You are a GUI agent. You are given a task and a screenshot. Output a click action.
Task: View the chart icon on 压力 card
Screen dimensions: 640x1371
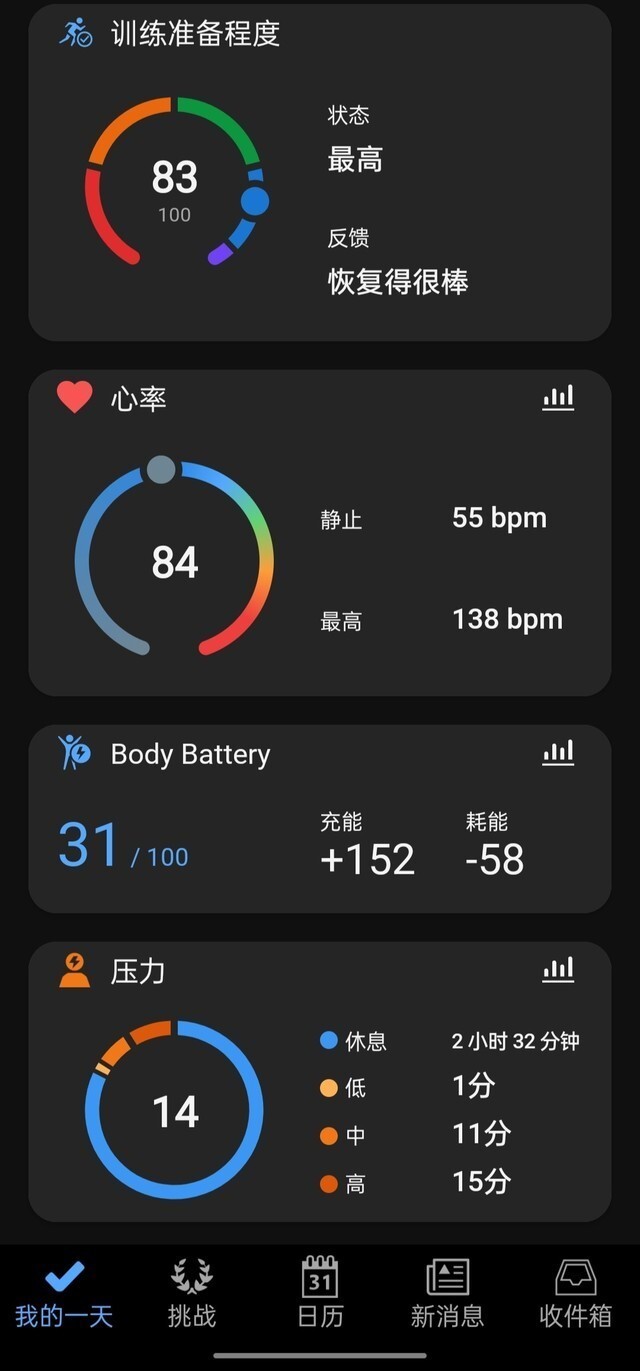pos(558,968)
